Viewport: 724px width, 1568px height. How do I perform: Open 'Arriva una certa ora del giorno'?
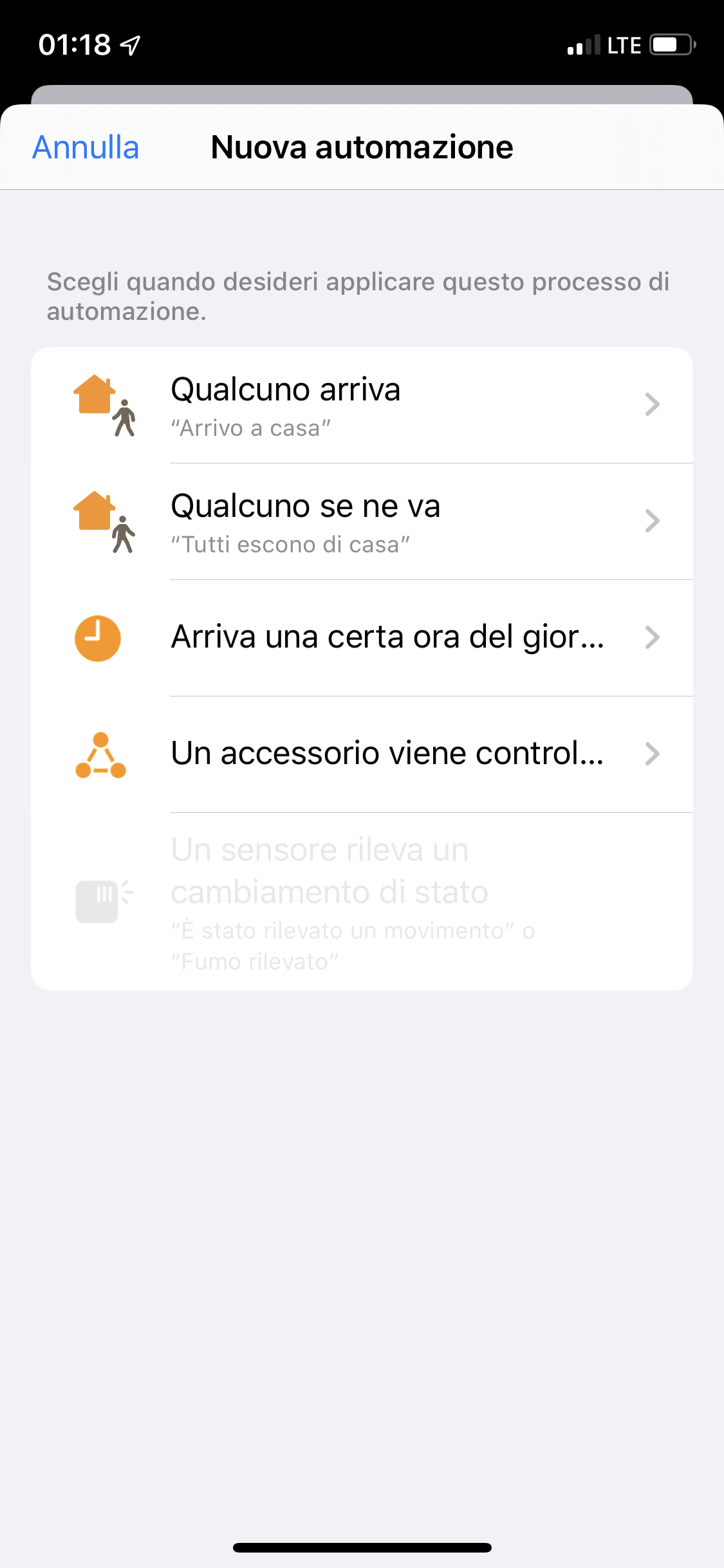coord(362,639)
